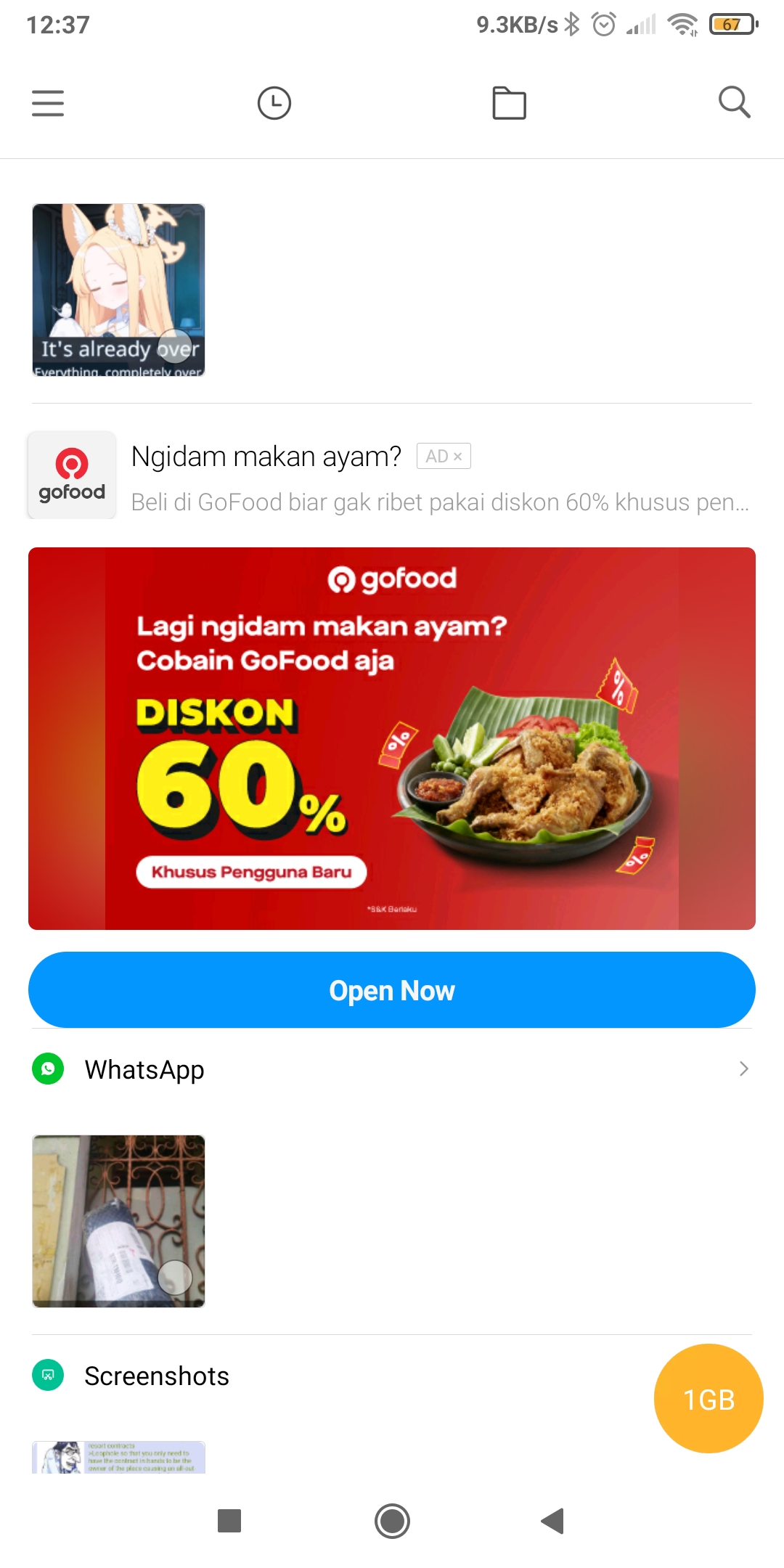
Task: Open the WhatsApp photo thumbnail
Action: [118, 1221]
